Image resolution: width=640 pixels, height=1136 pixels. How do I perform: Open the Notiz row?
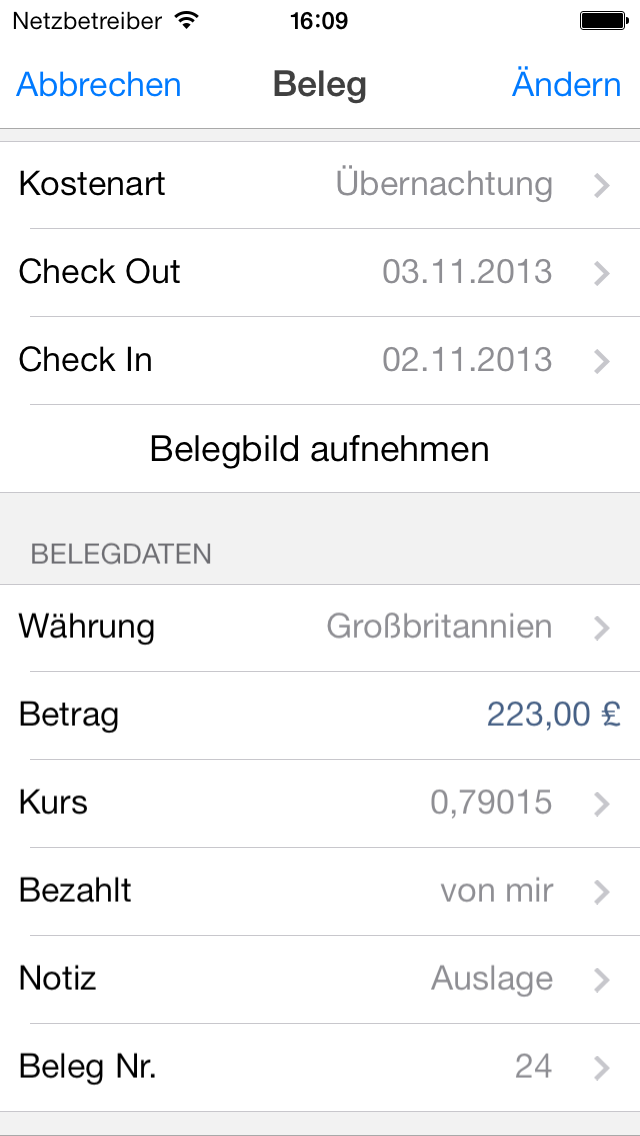pyautogui.click(x=320, y=980)
